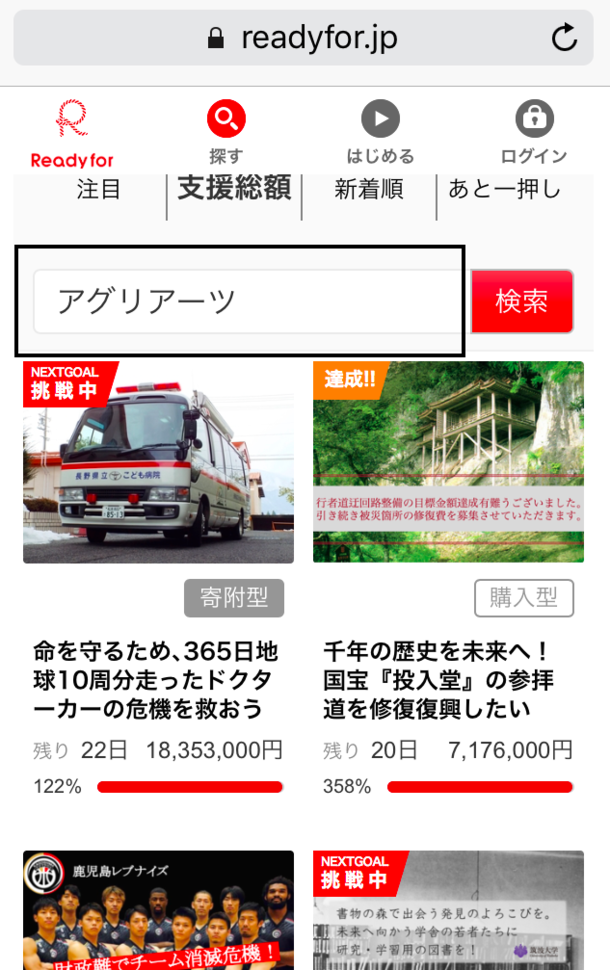Show the あと一押し projects tab
The image size is (610, 970).
click(504, 190)
